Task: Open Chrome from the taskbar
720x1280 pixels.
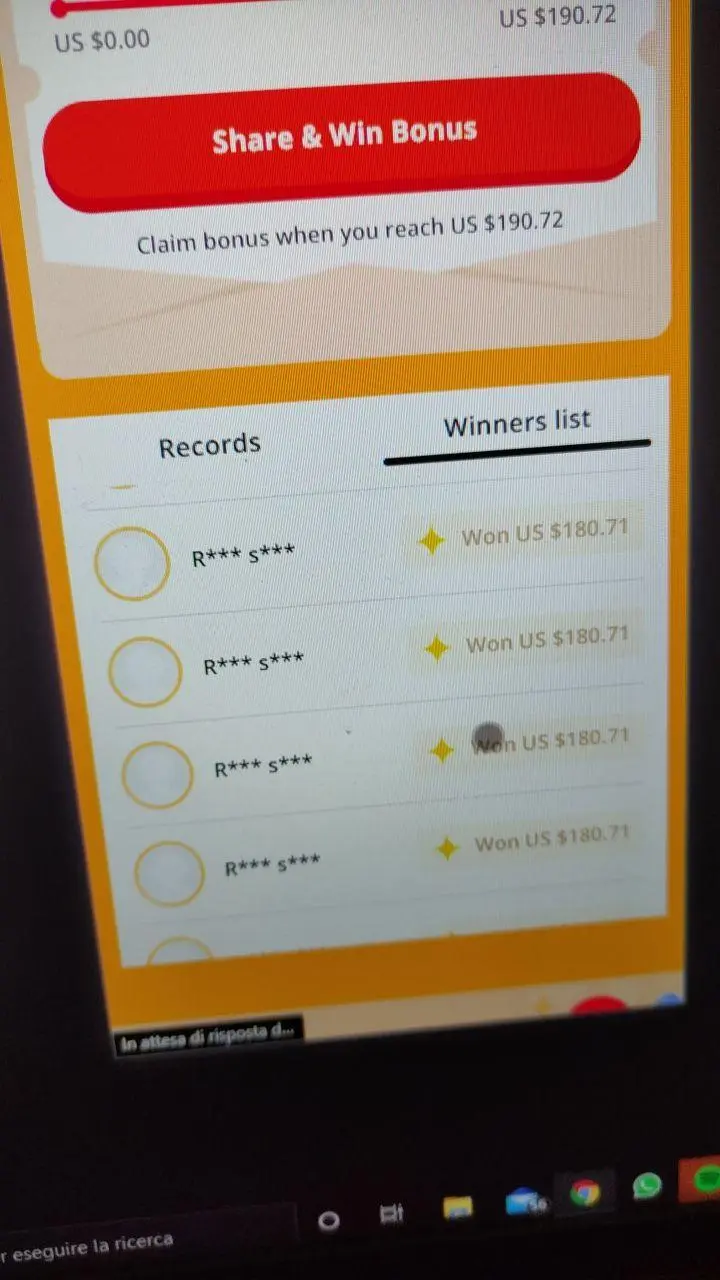Action: tap(585, 1192)
